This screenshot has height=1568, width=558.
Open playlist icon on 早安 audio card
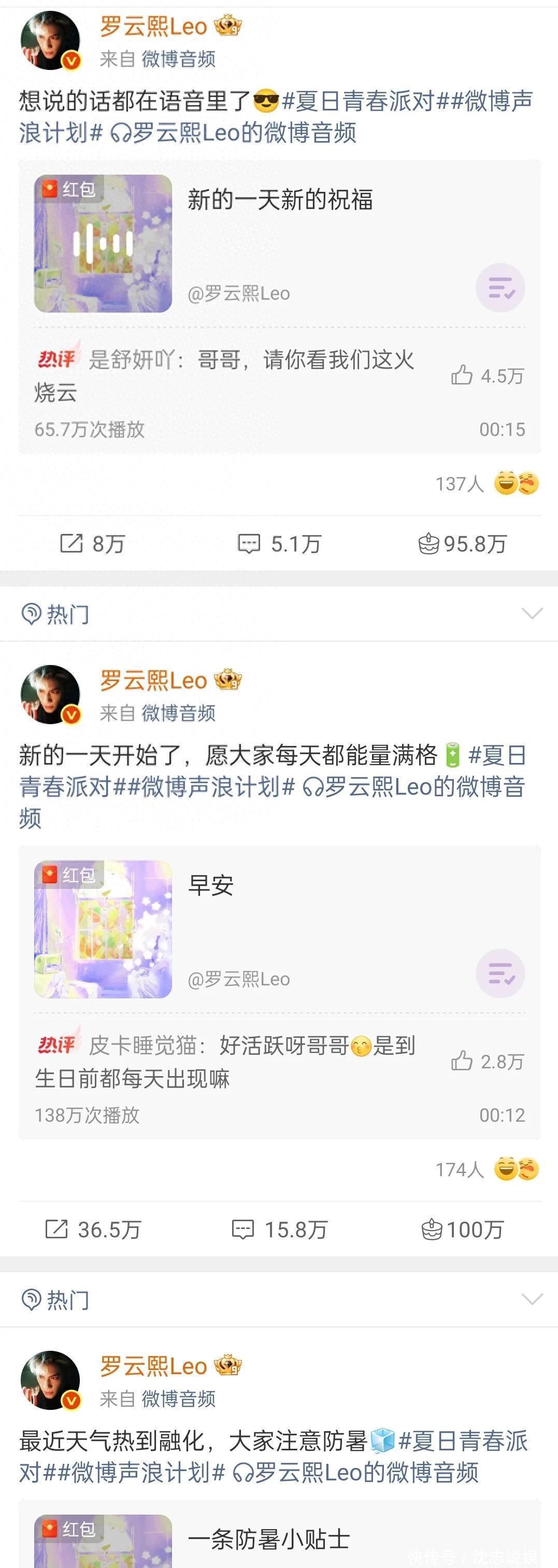click(500, 973)
